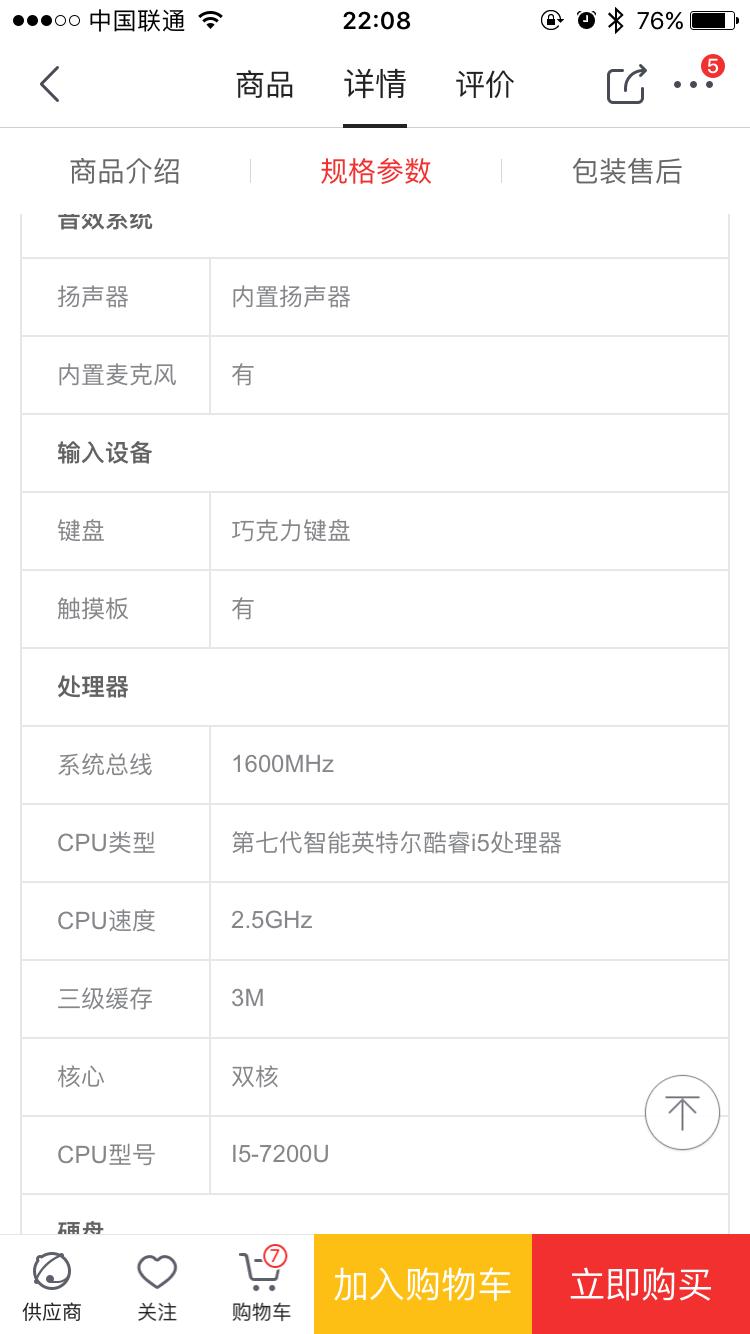The width and height of the screenshot is (750, 1334).
Task: Open the 商品介绍 section
Action: coord(125,171)
